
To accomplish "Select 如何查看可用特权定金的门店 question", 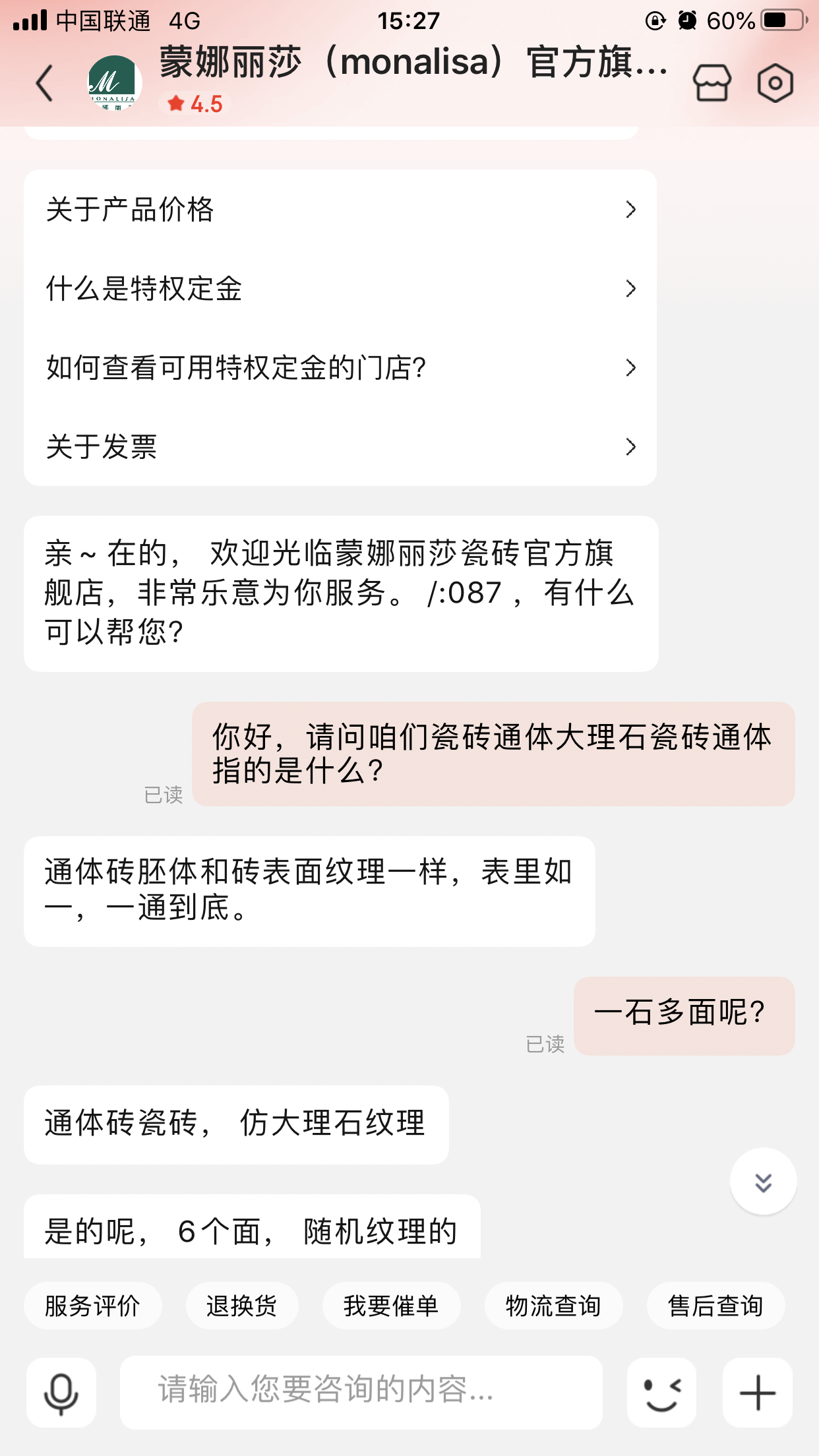I will coord(340,368).
